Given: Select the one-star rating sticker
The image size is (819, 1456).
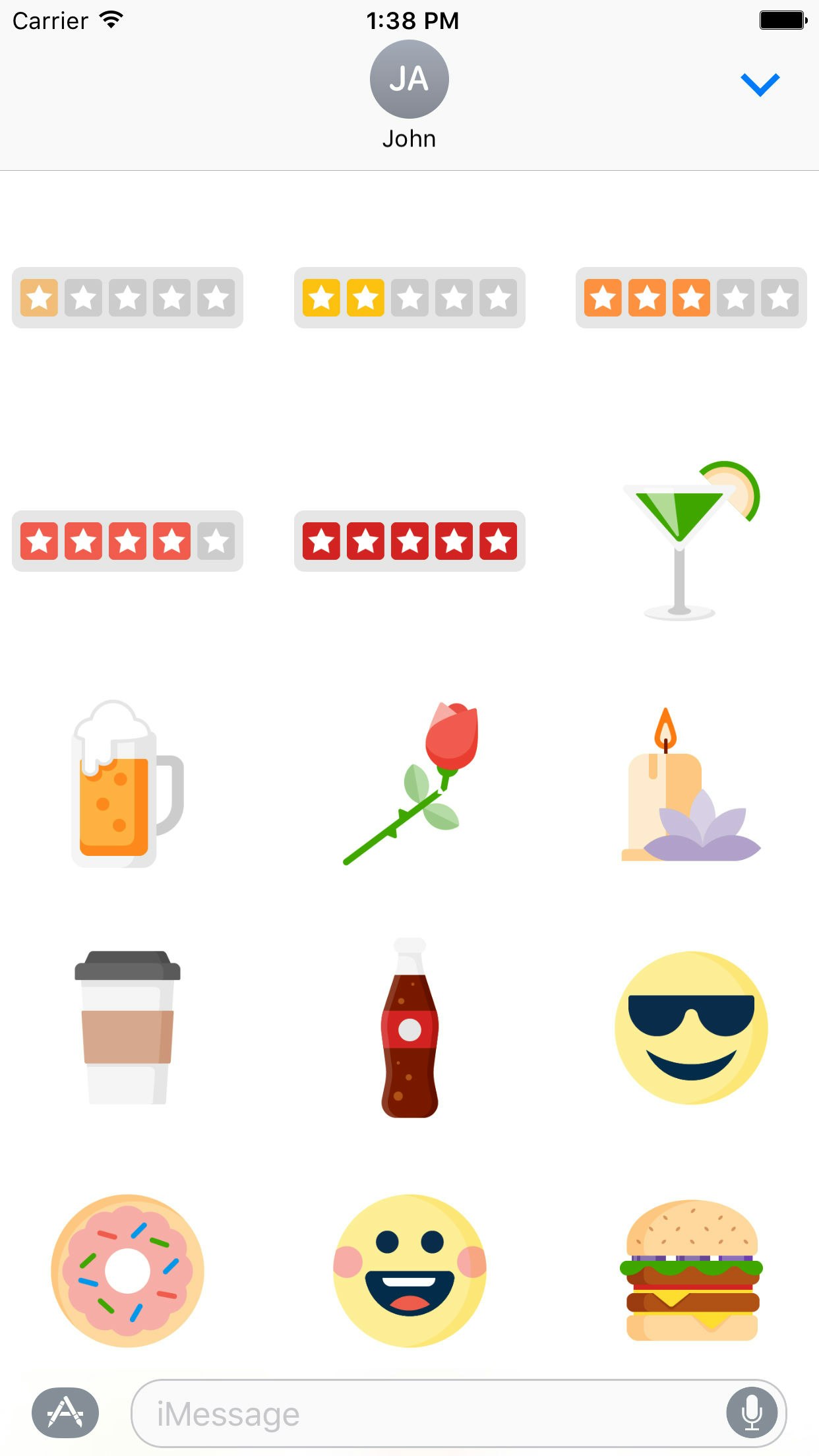Looking at the screenshot, I should point(127,298).
